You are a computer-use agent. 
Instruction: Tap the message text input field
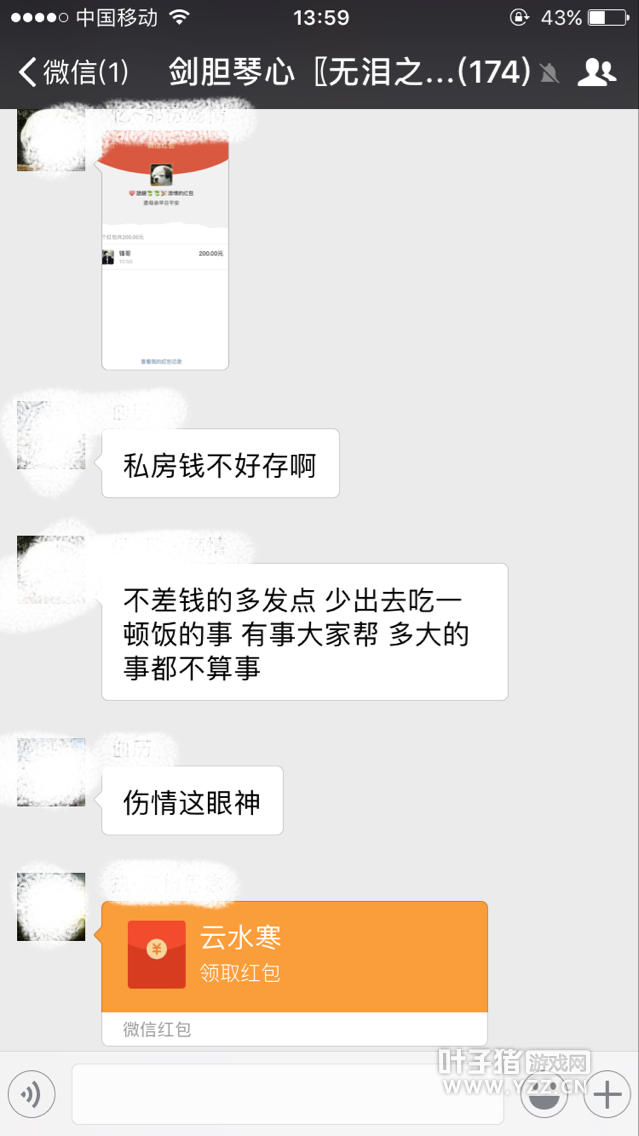[x=287, y=1095]
